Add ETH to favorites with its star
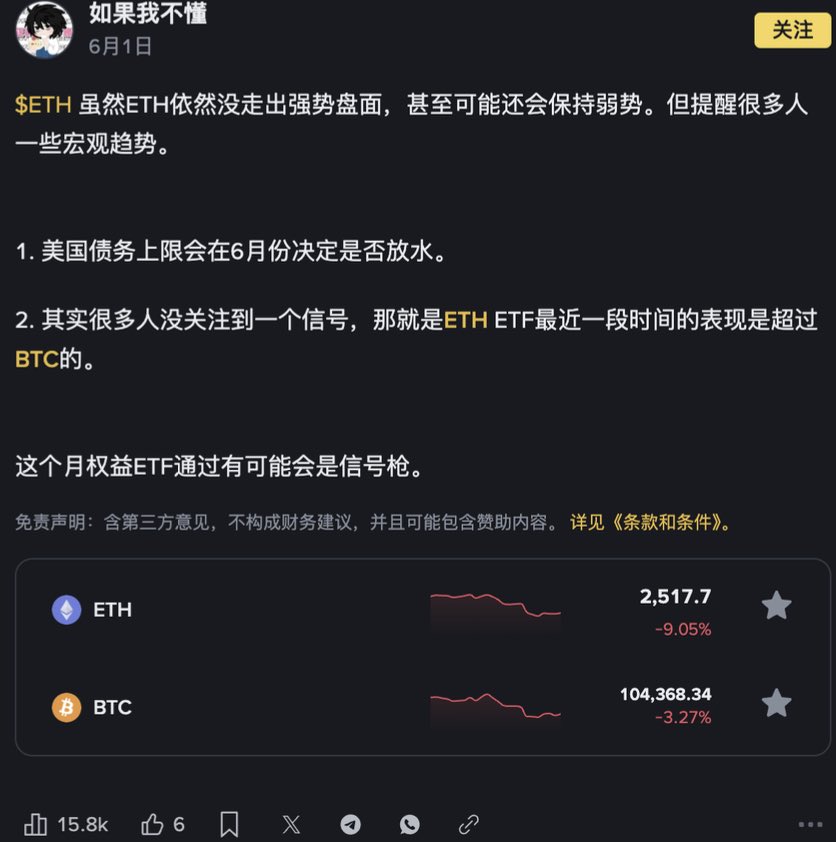The height and width of the screenshot is (842, 836). click(x=776, y=606)
